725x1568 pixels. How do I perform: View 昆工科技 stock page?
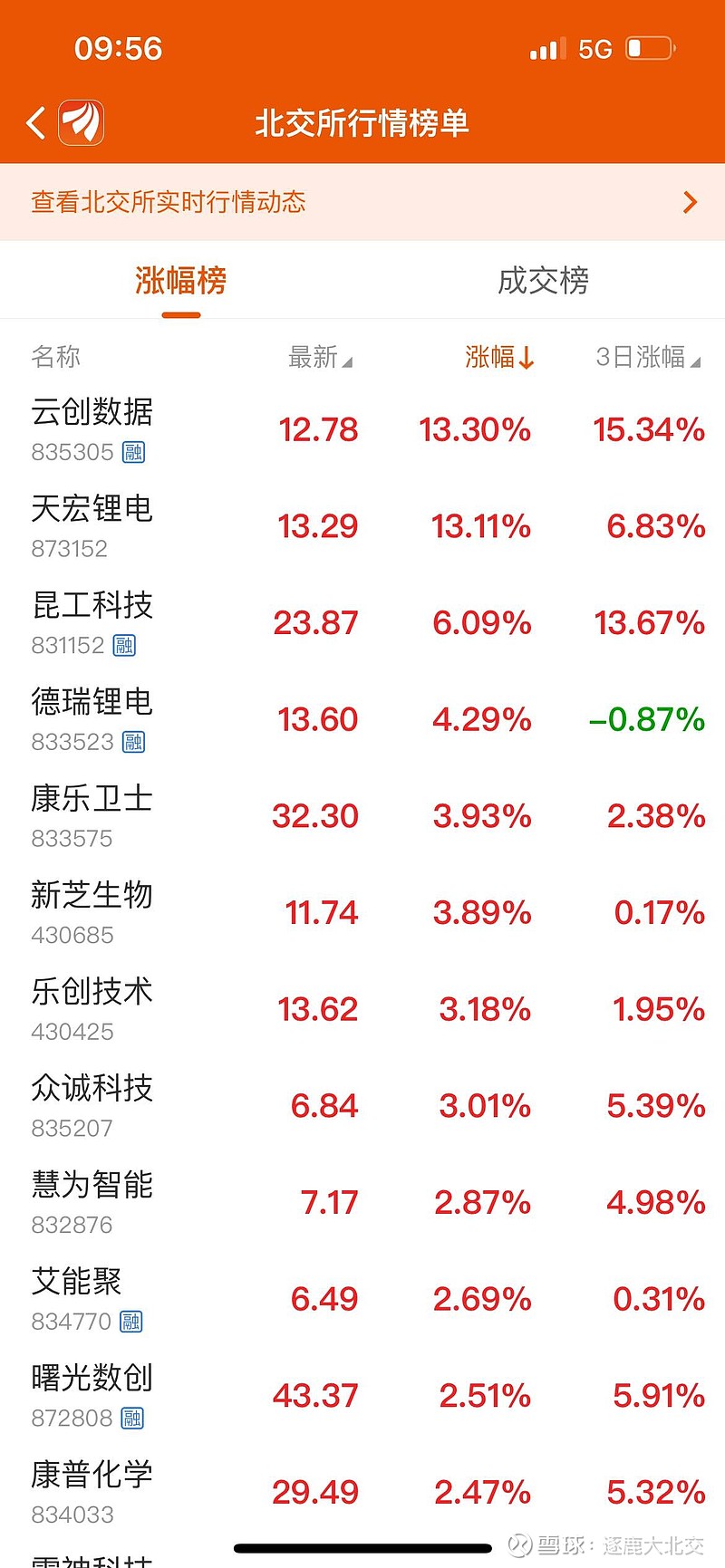(362, 623)
